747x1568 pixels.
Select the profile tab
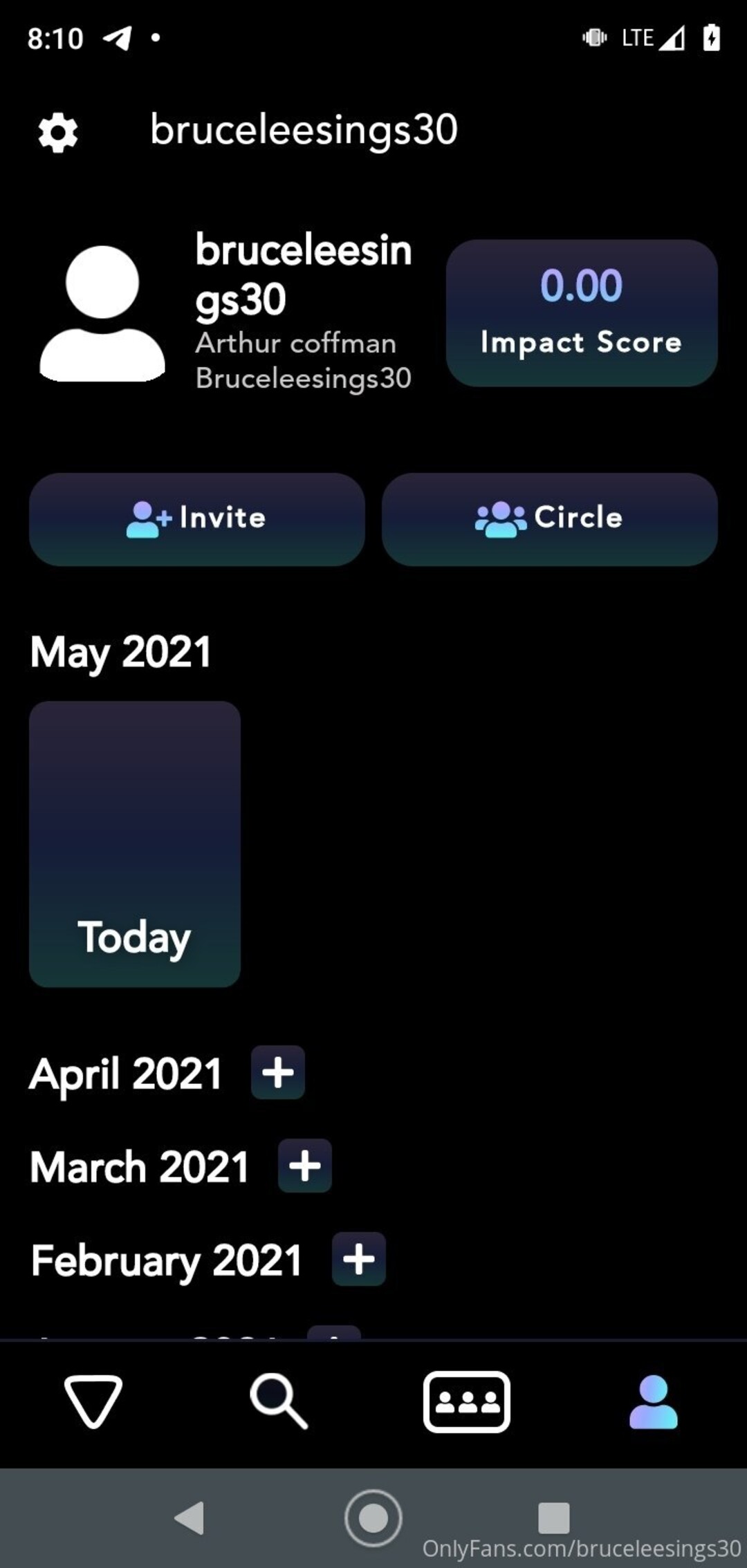tap(653, 1401)
